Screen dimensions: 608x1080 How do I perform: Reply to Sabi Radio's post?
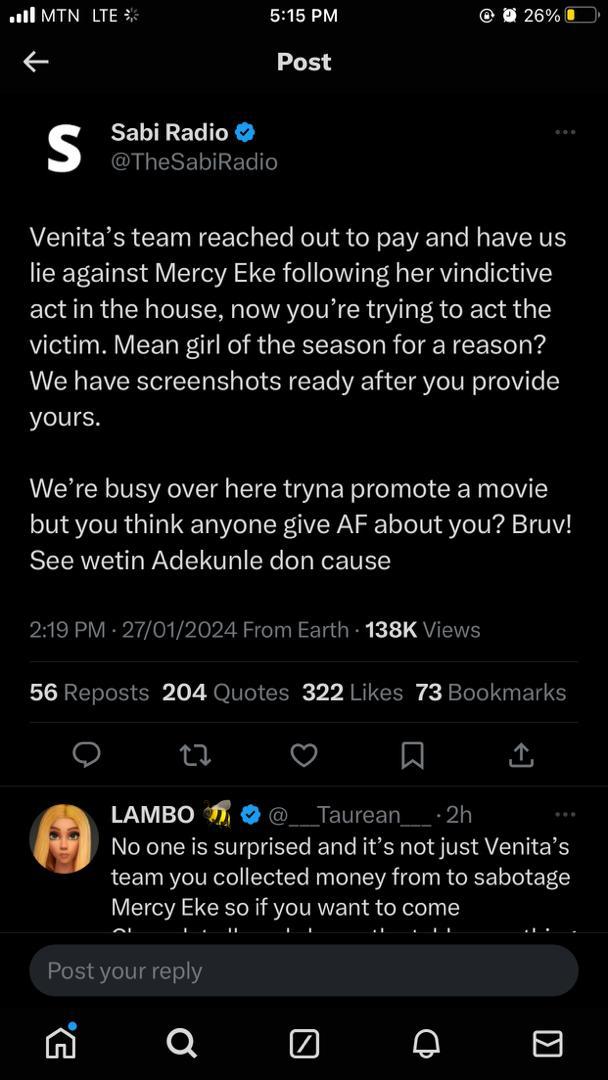click(87, 755)
